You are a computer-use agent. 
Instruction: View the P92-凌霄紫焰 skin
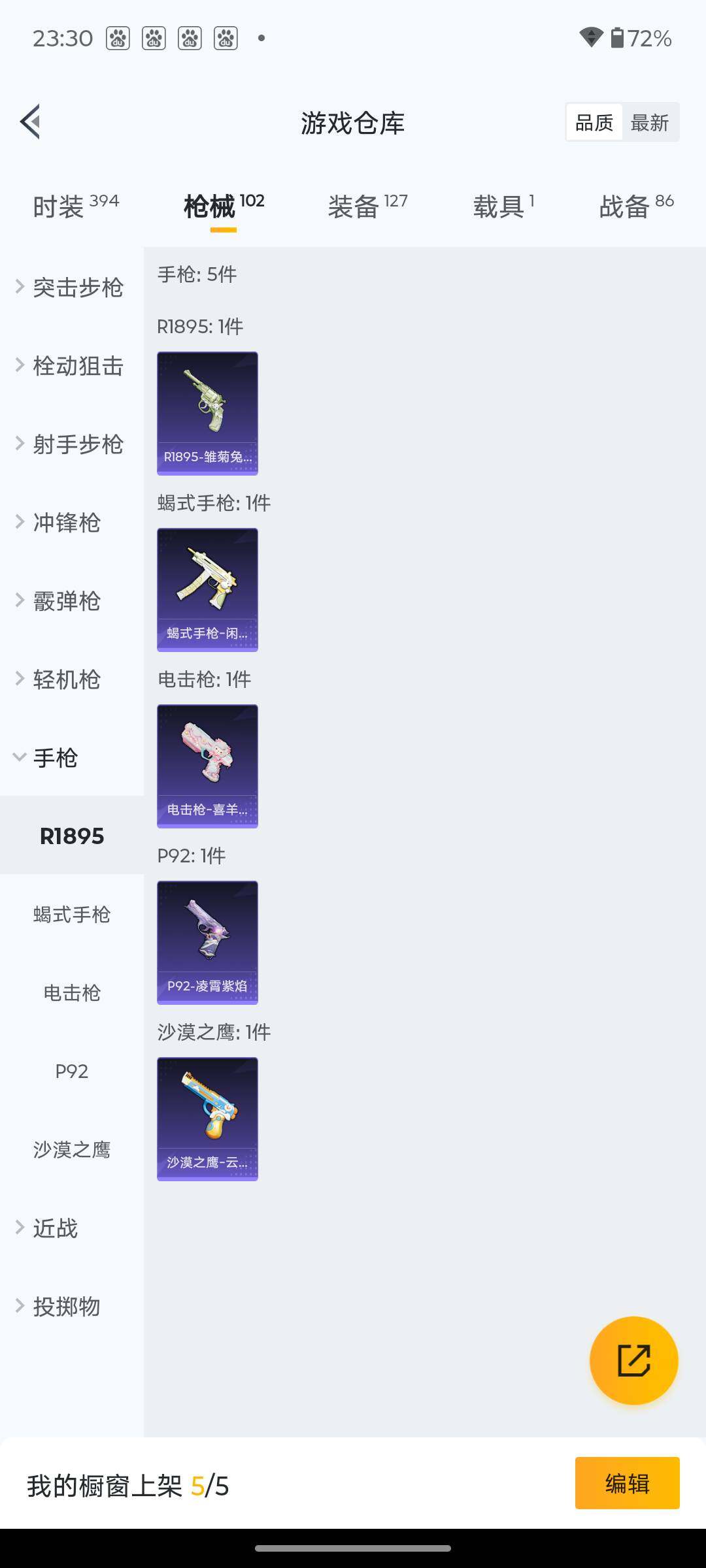tap(207, 942)
